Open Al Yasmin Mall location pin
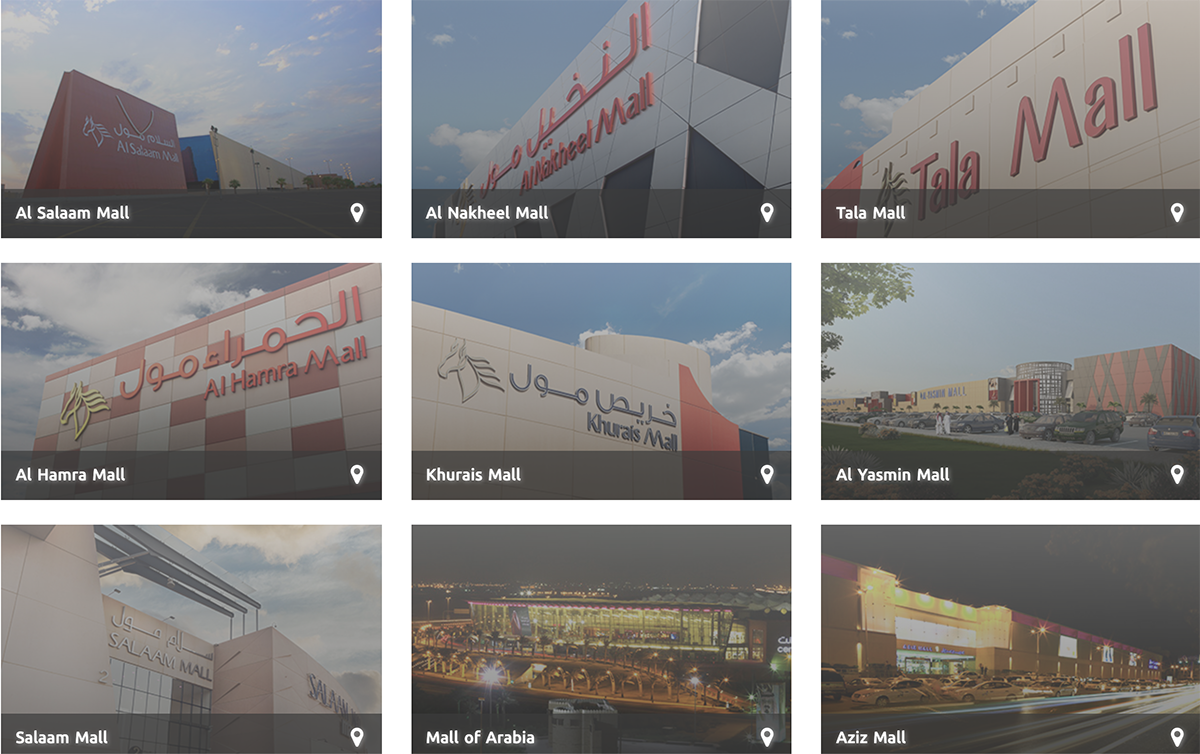Screen dimensions: 1200x754 1177,474
